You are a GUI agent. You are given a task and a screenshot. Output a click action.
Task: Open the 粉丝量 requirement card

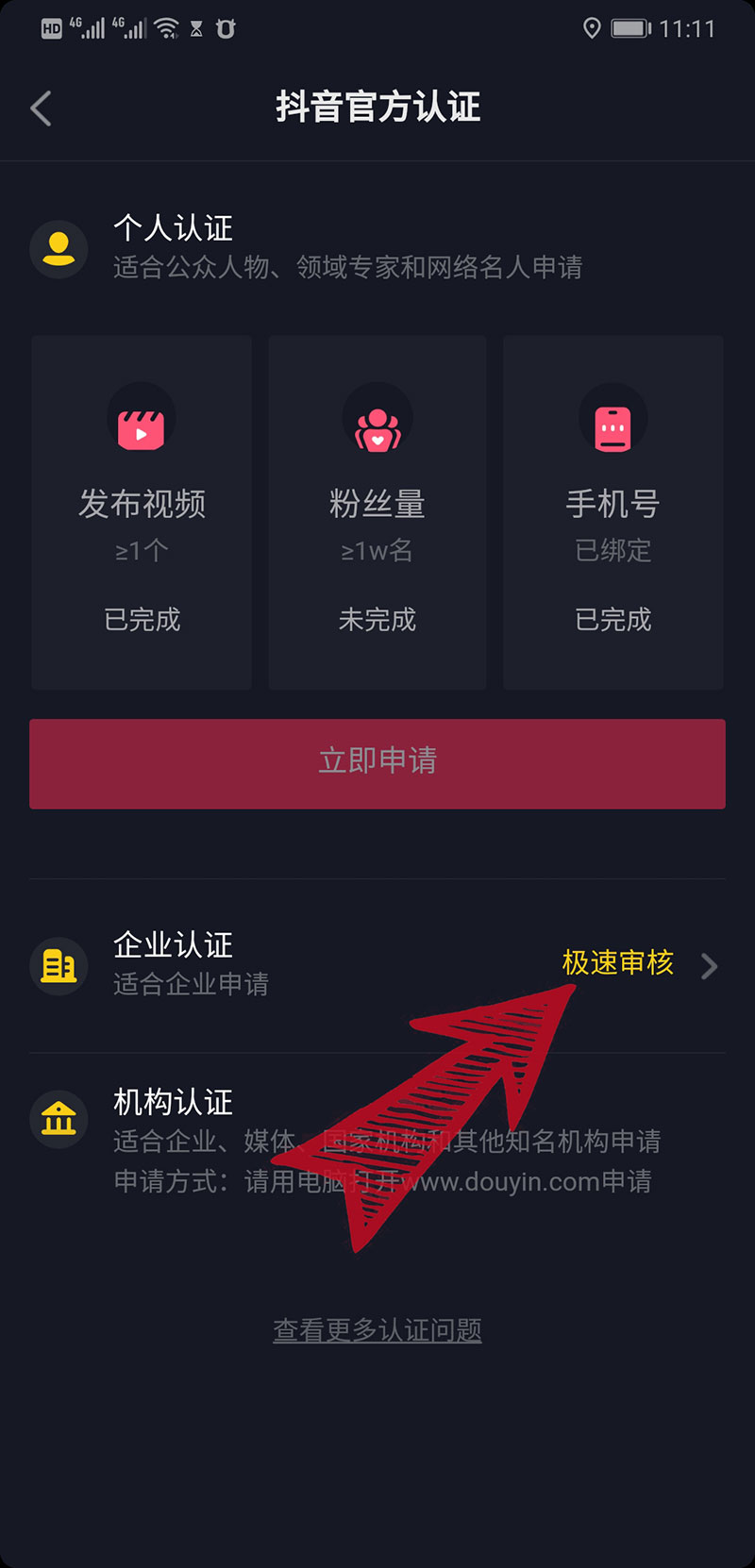point(377,512)
